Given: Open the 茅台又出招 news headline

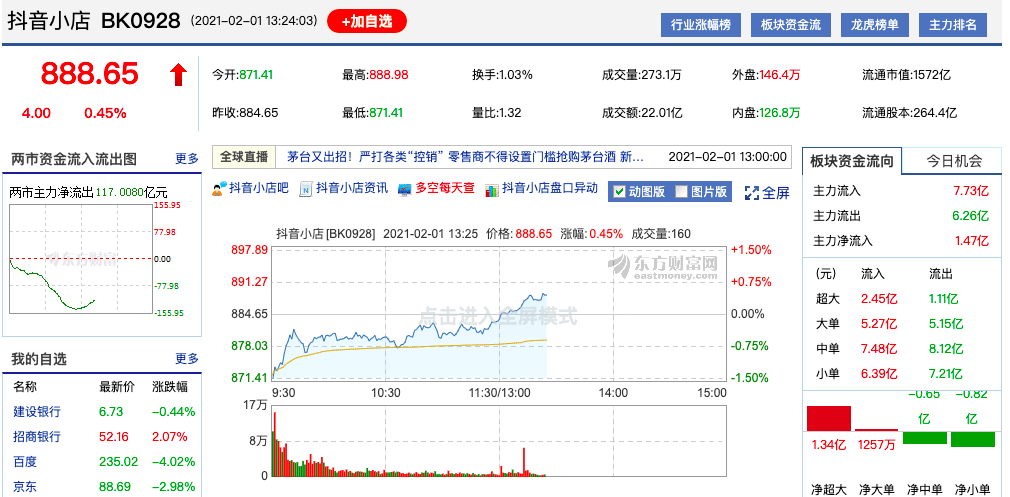Looking at the screenshot, I should pyautogui.click(x=465, y=157).
